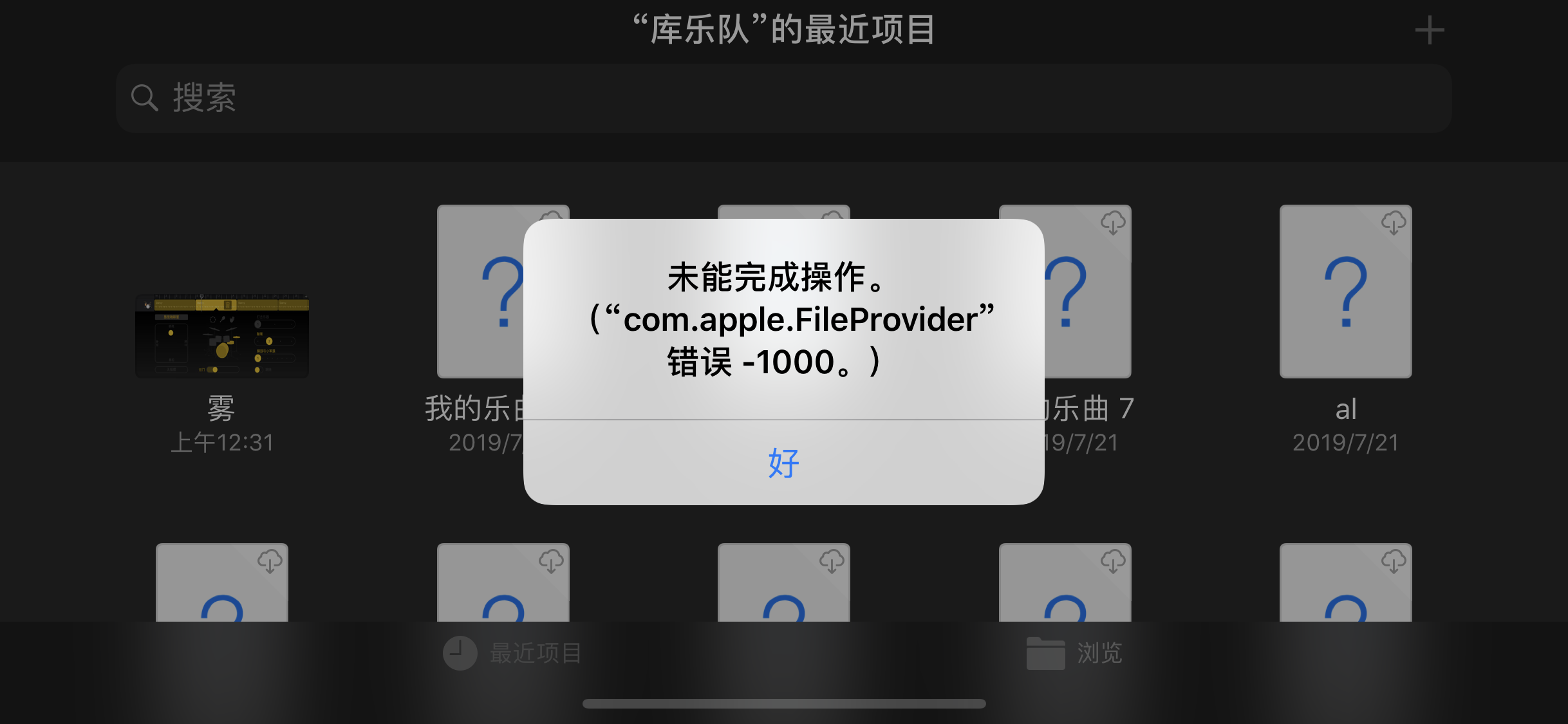Tap the plus icon to create a song
Image resolution: width=1568 pixels, height=724 pixels.
pos(1429,30)
